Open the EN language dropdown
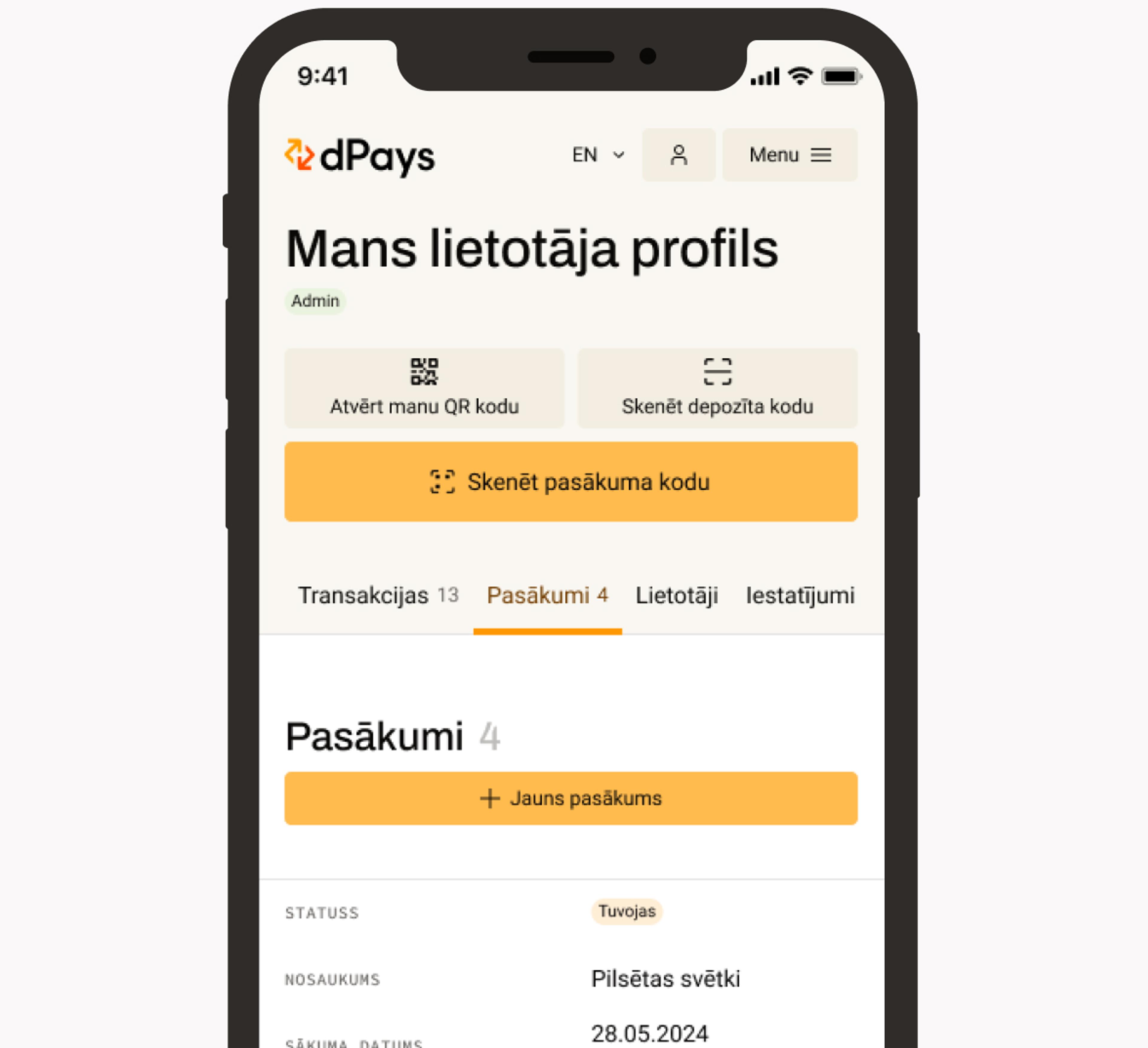This screenshot has height=1048, width=1148. point(597,155)
